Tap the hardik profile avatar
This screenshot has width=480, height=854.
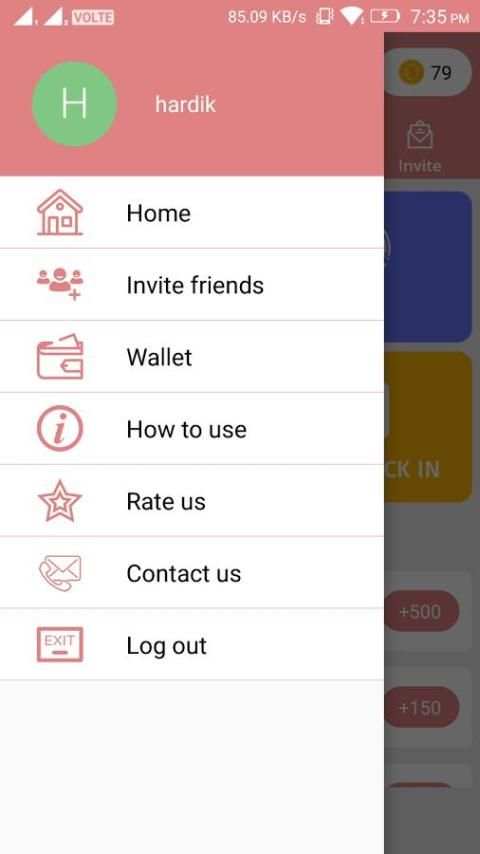(75, 104)
